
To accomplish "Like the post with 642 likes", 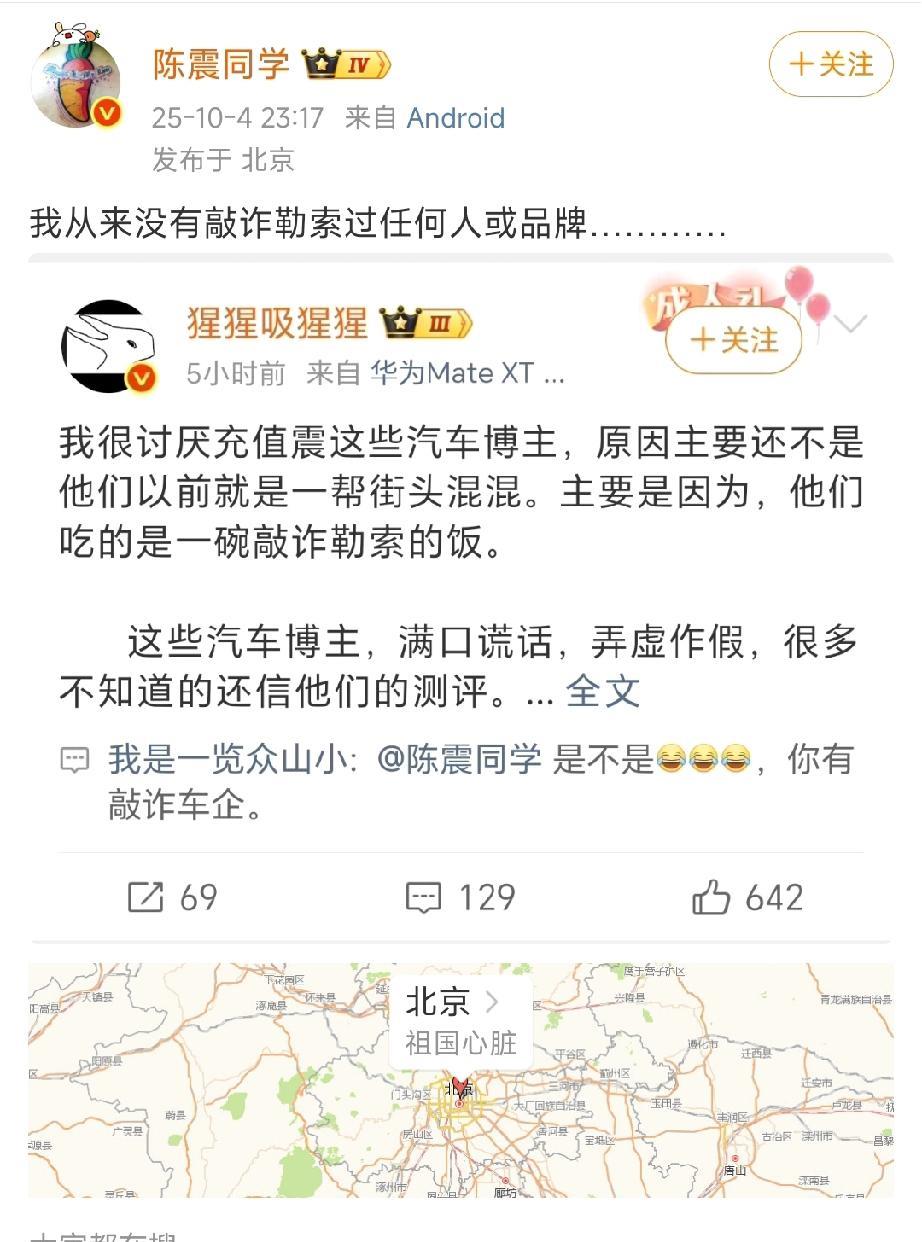I will point(748,897).
